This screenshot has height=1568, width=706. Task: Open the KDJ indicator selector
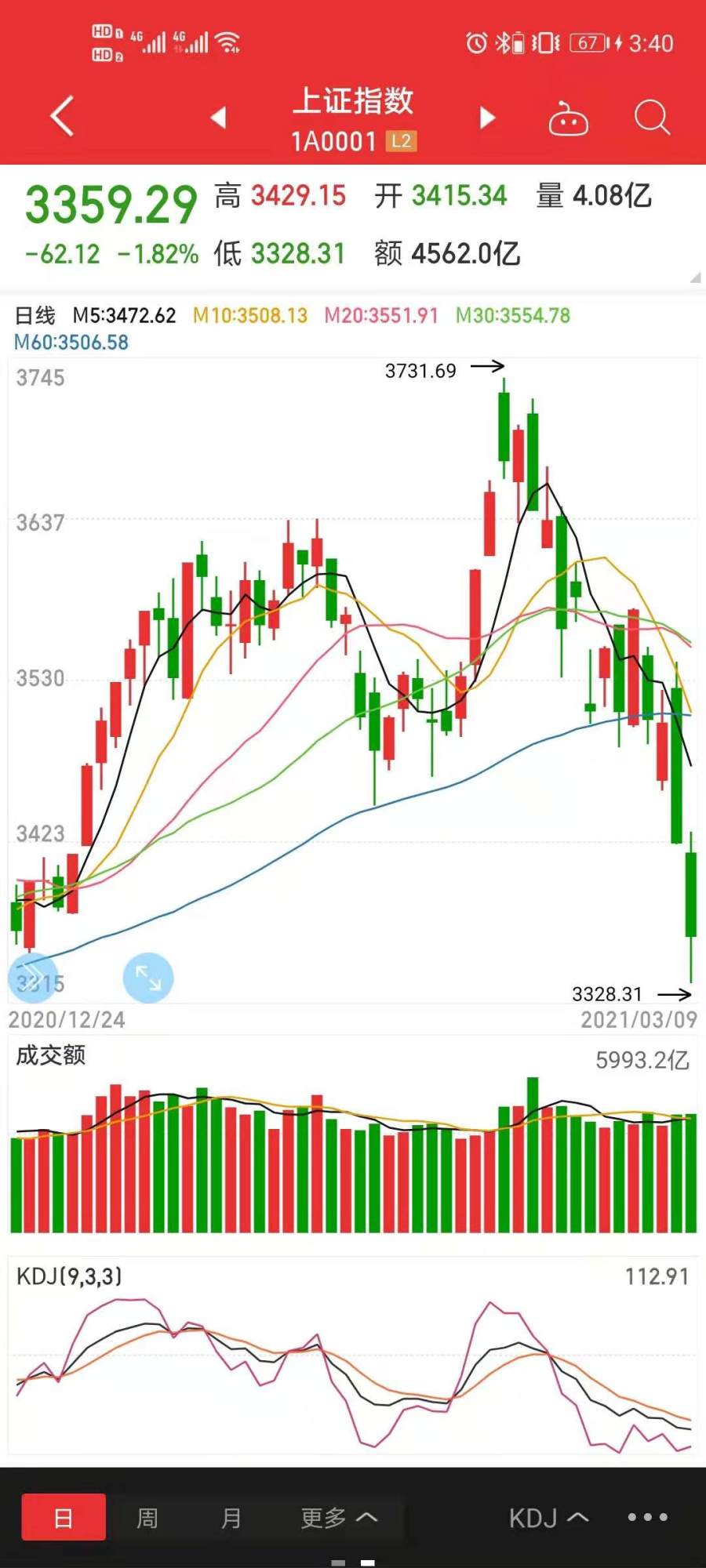click(548, 1518)
